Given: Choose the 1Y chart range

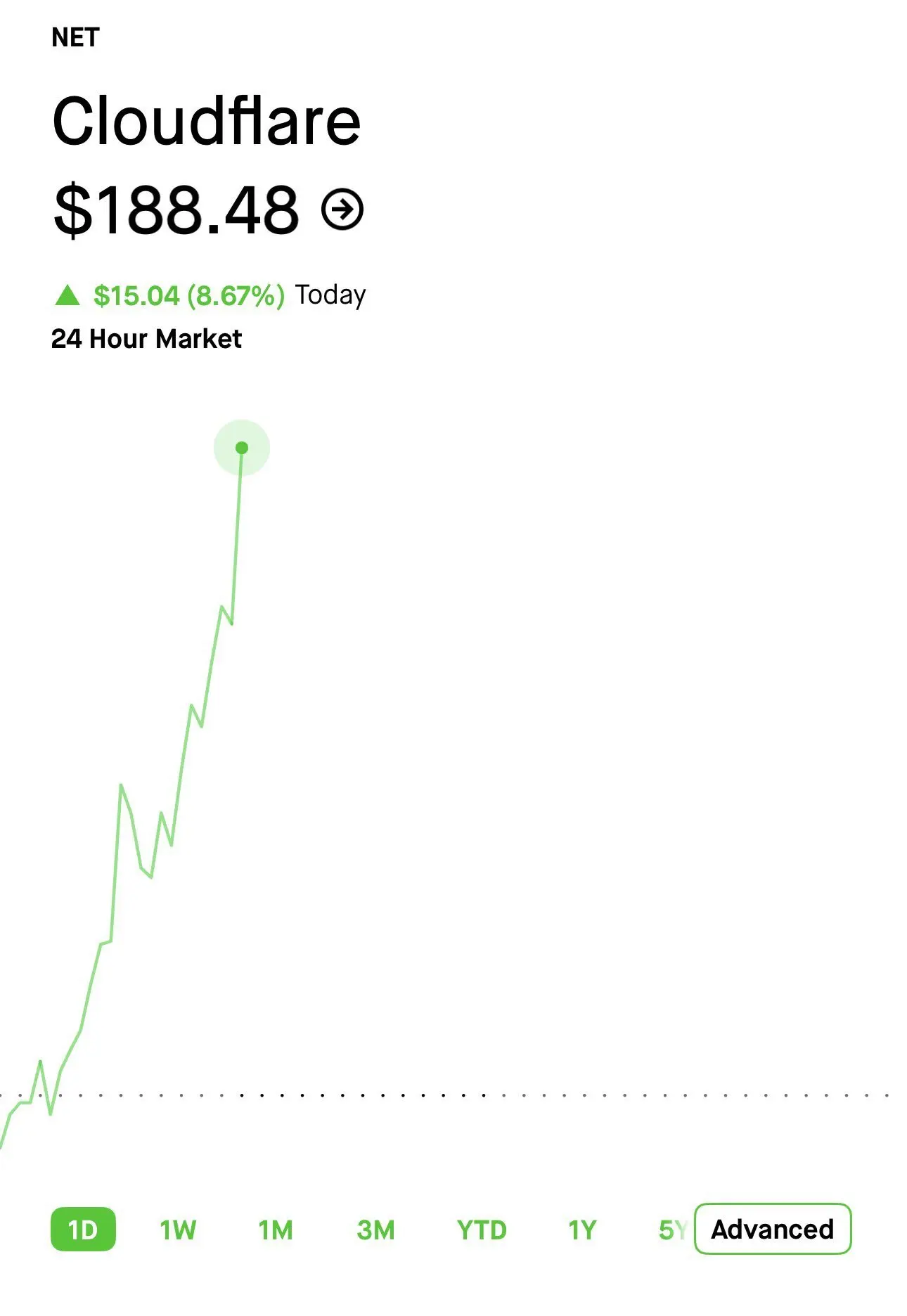Looking at the screenshot, I should pos(582,1230).
